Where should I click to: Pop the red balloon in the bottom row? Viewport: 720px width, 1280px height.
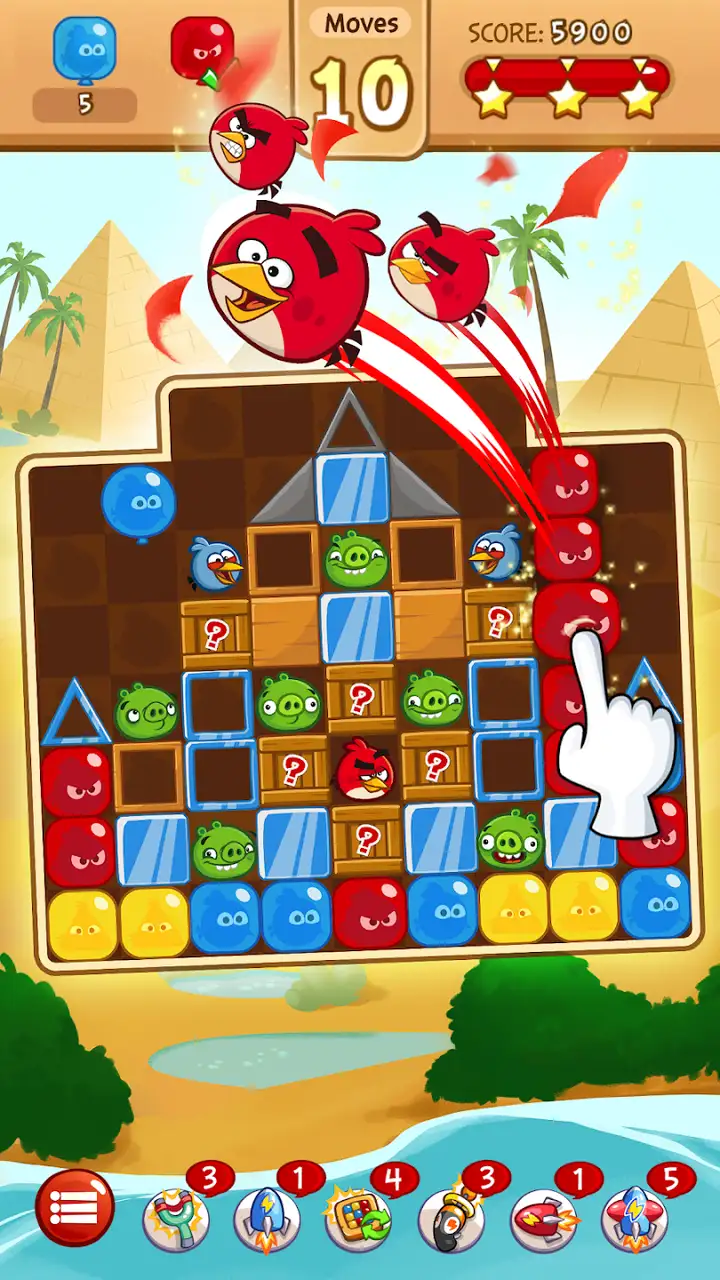click(x=369, y=913)
